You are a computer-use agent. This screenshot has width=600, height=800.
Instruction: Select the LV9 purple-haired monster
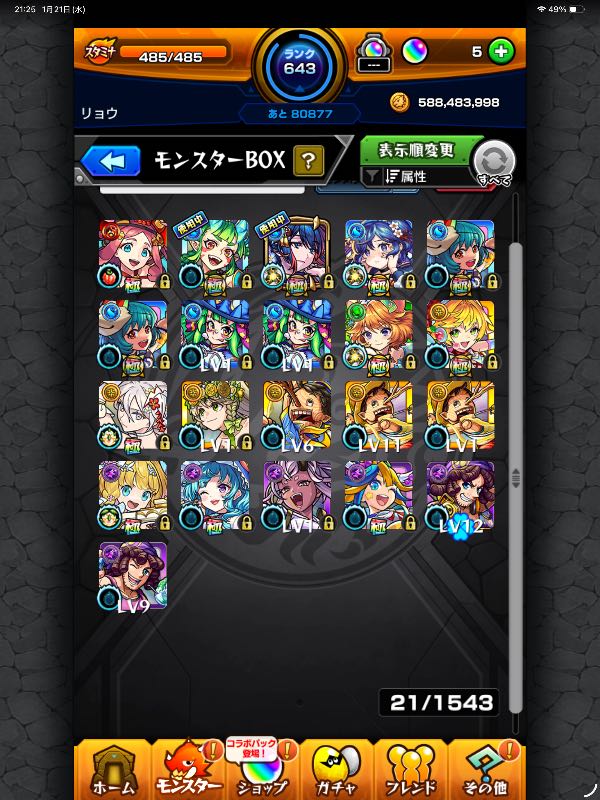tap(133, 575)
